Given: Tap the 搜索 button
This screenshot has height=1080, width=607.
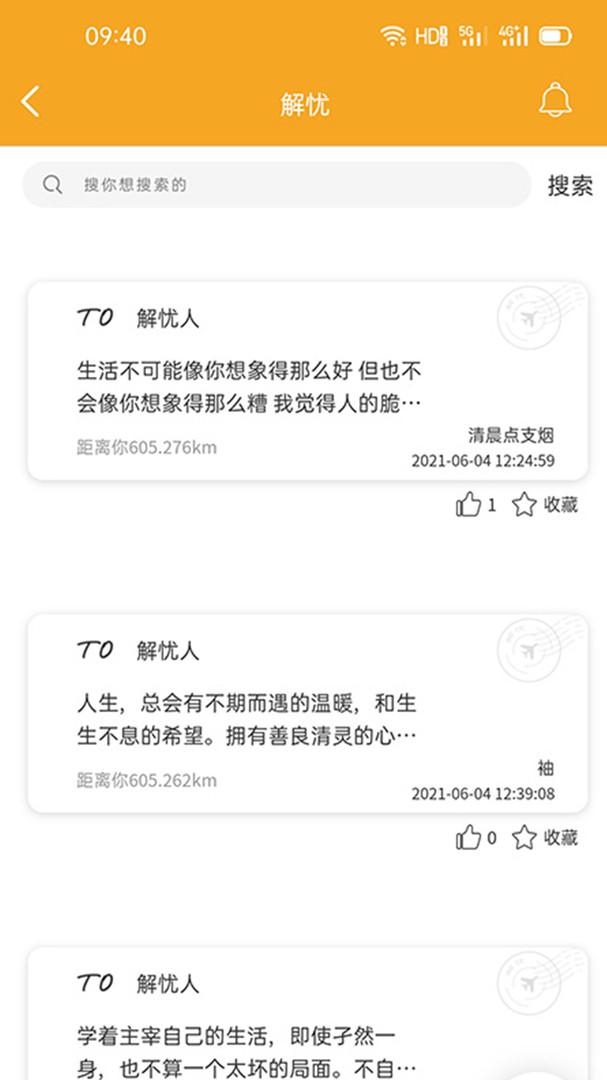Looking at the screenshot, I should point(570,185).
